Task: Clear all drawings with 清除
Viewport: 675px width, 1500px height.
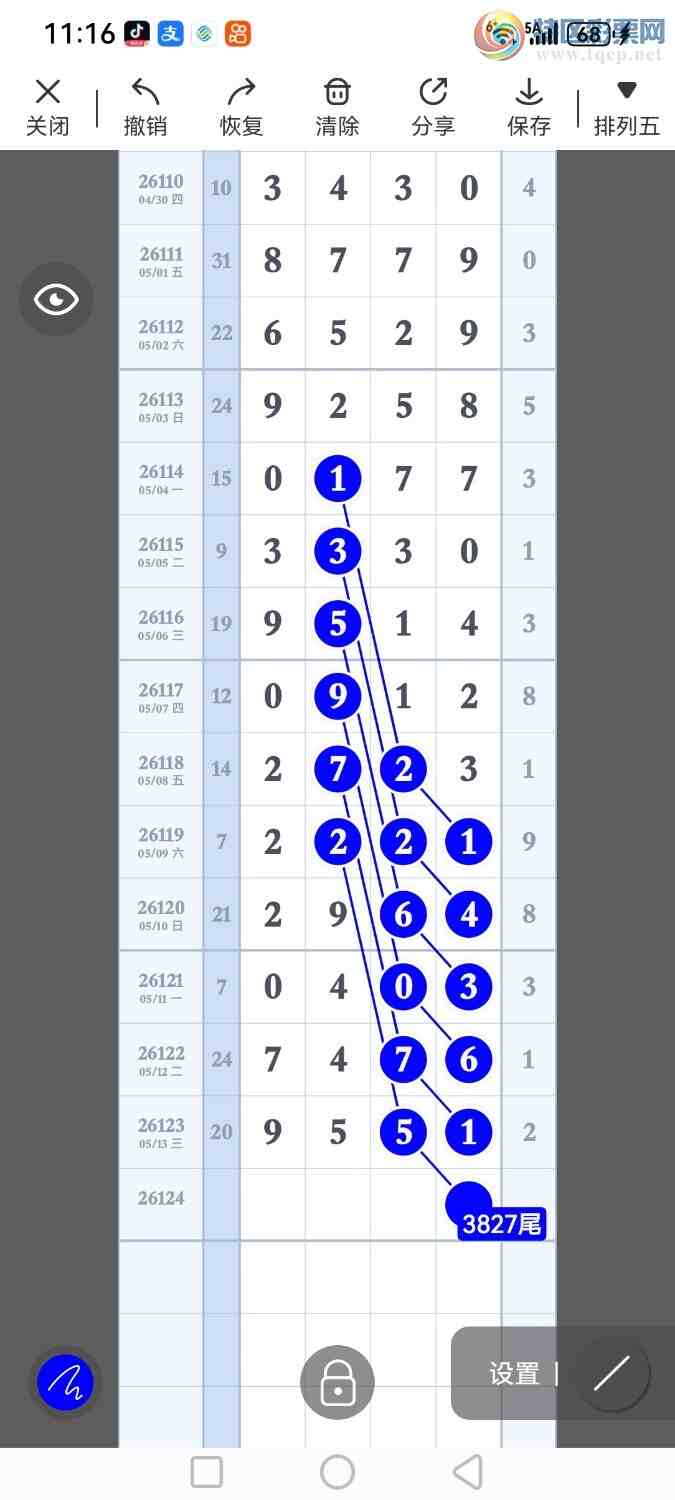Action: click(337, 108)
